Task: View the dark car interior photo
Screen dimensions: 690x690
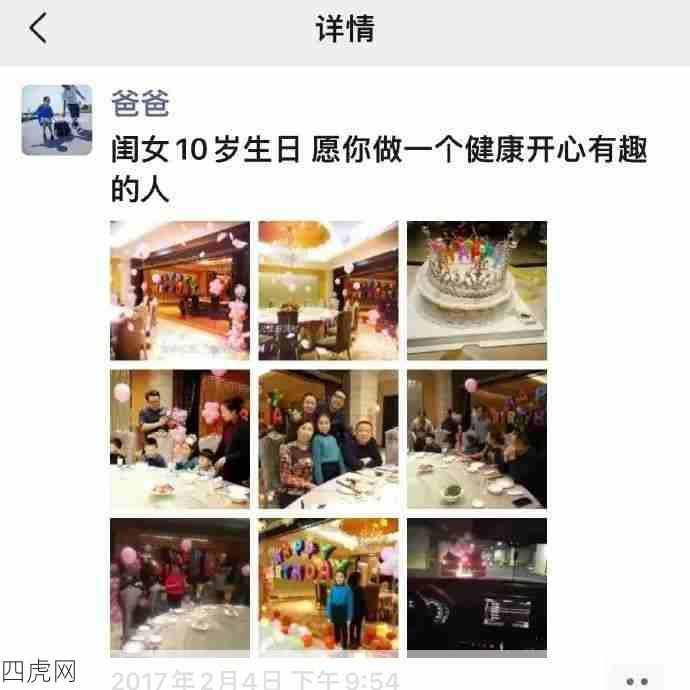Action: [476, 586]
